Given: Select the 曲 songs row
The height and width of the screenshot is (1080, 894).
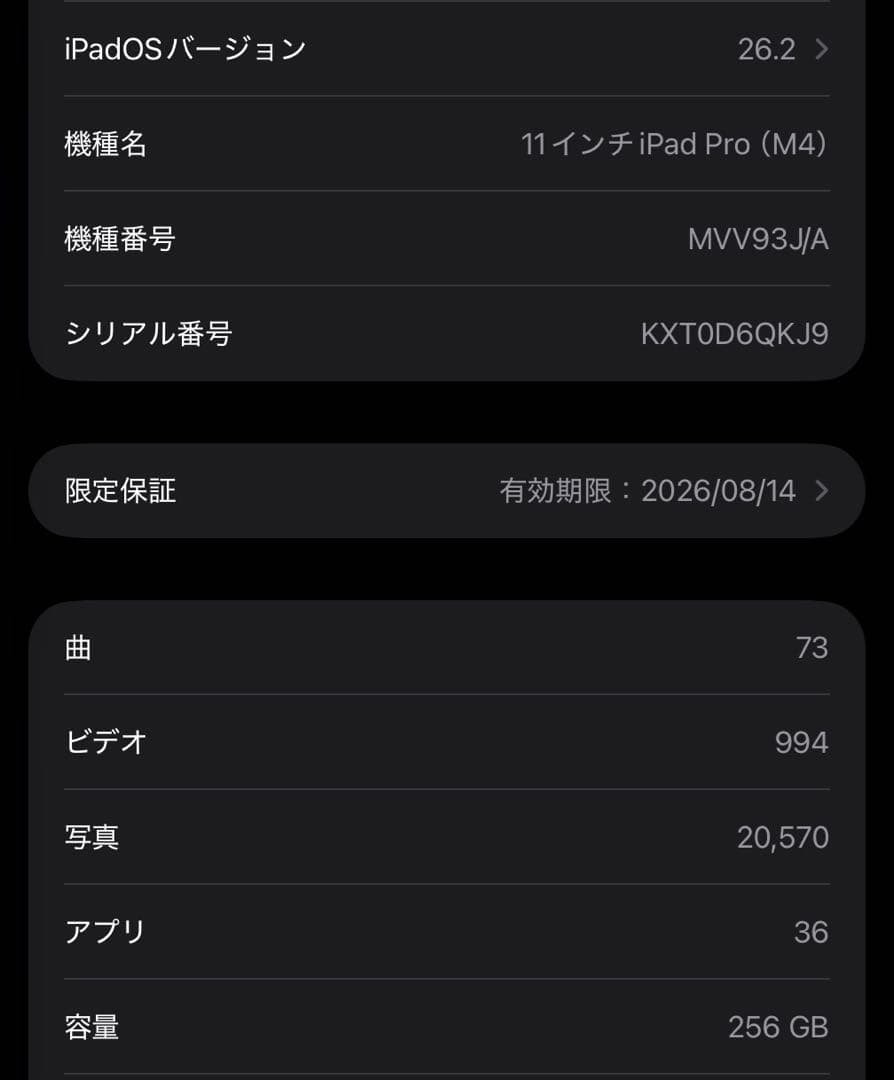Looking at the screenshot, I should point(447,648).
